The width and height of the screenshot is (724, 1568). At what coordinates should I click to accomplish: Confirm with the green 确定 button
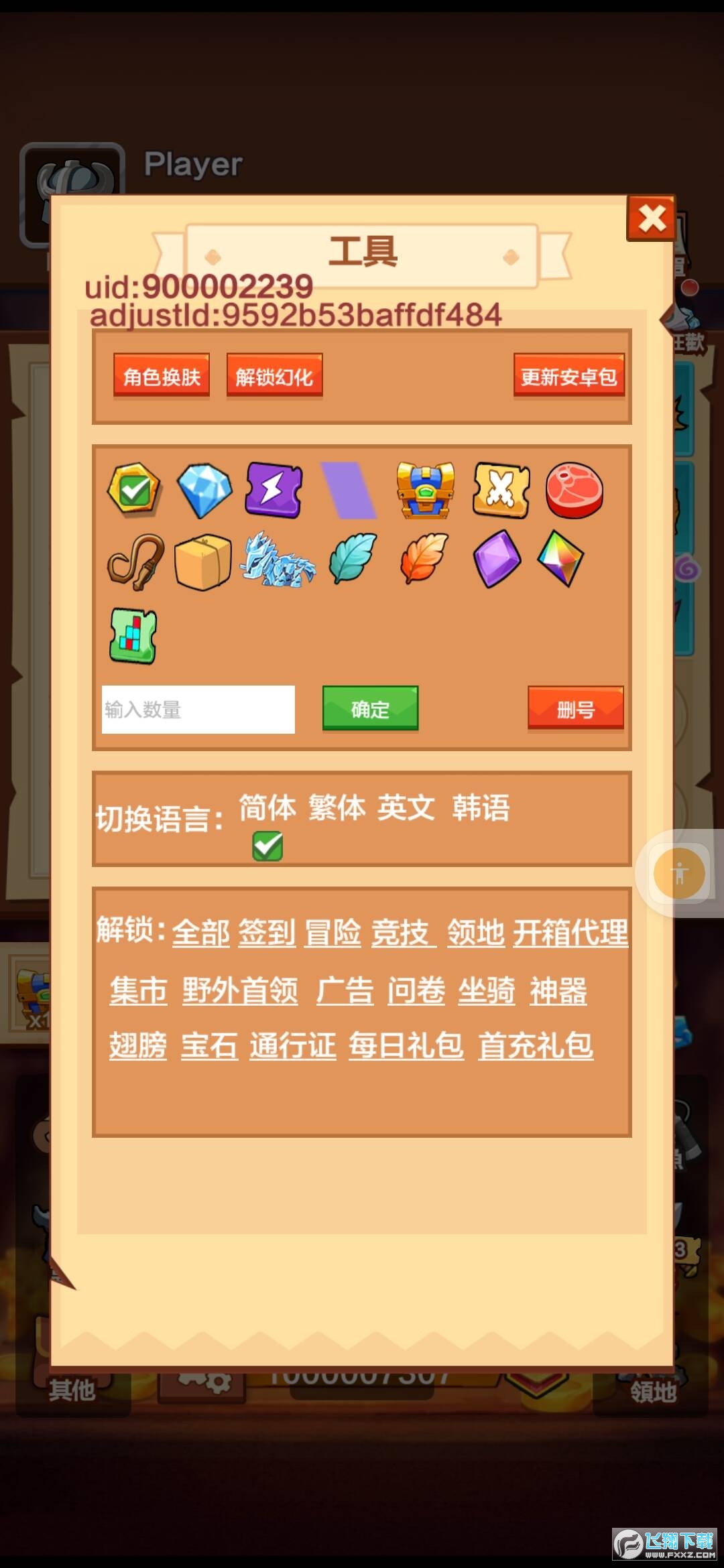[x=370, y=709]
